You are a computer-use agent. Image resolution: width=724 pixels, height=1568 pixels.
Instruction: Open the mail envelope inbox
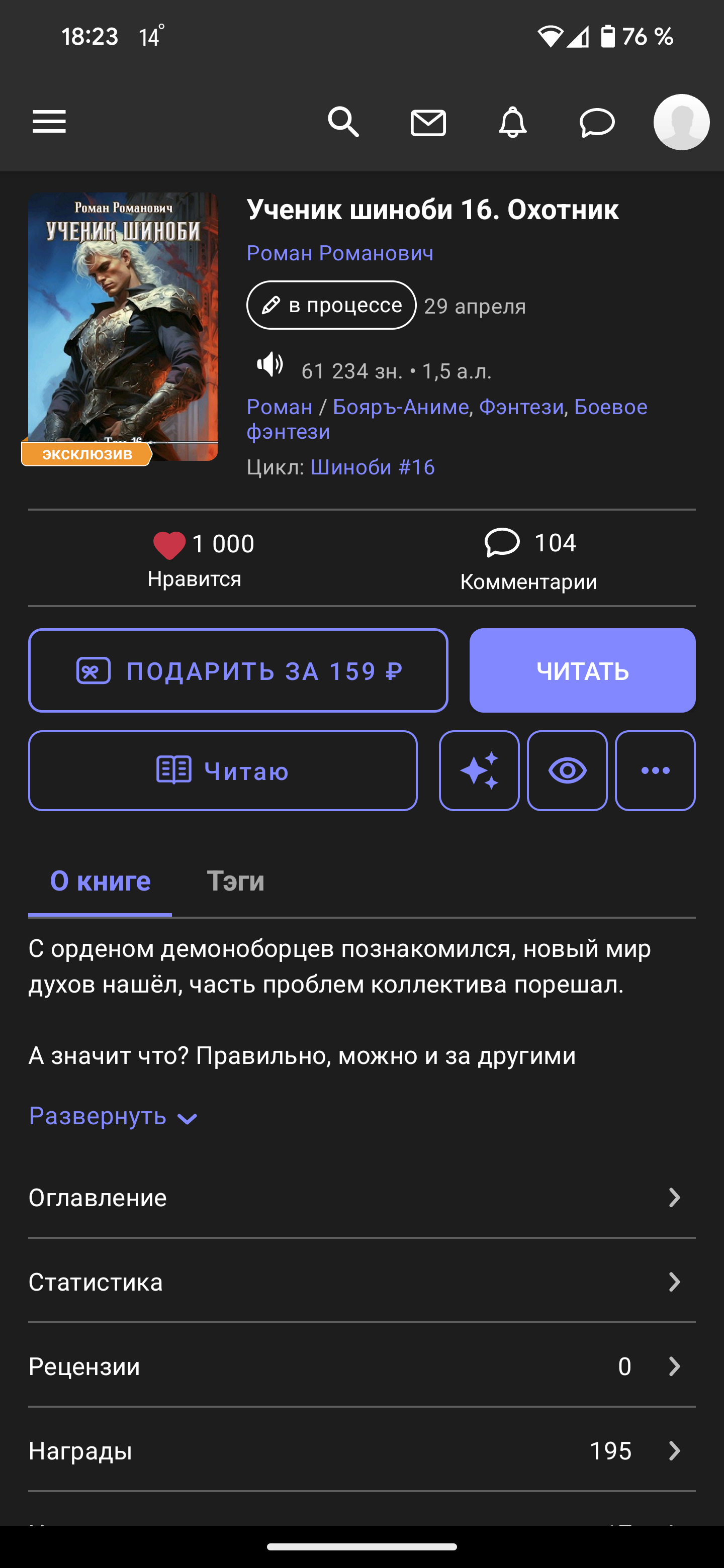click(x=428, y=122)
